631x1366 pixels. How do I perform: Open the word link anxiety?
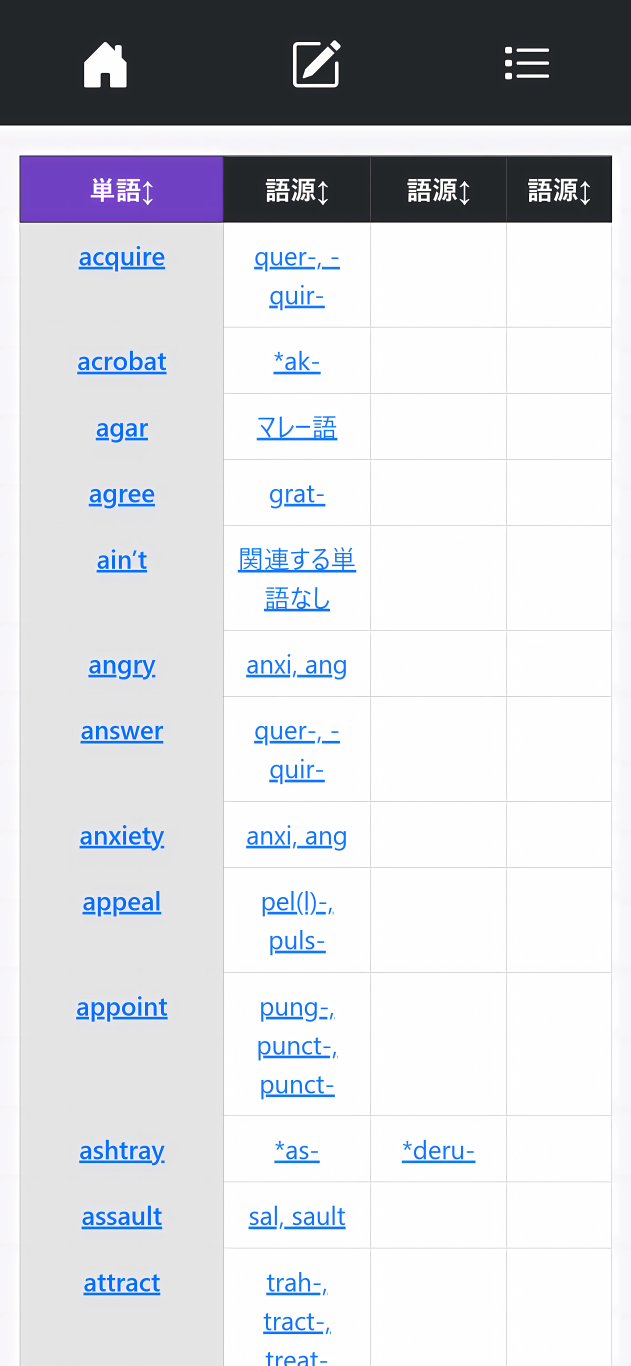tap(122, 836)
